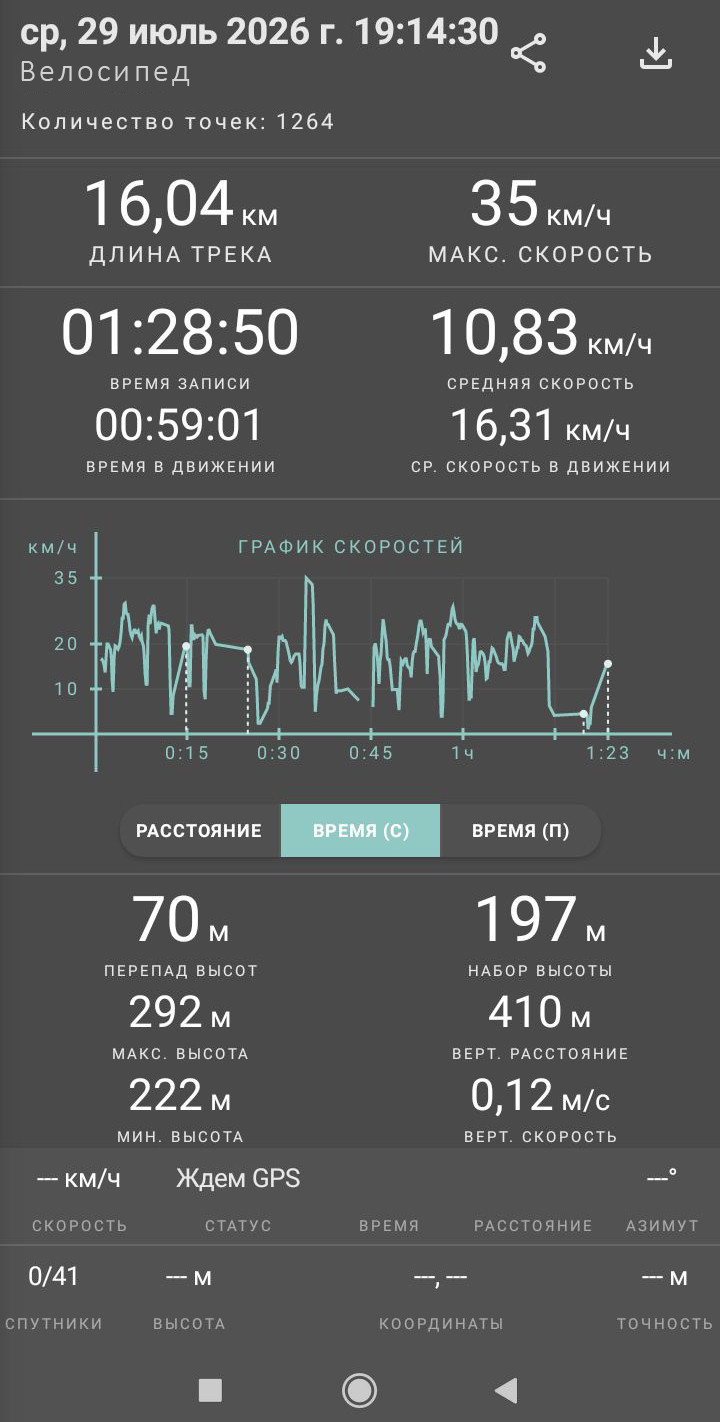Image resolution: width=720 pixels, height=1422 pixels.
Task: Go to the home screen
Action: [x=359, y=1390]
